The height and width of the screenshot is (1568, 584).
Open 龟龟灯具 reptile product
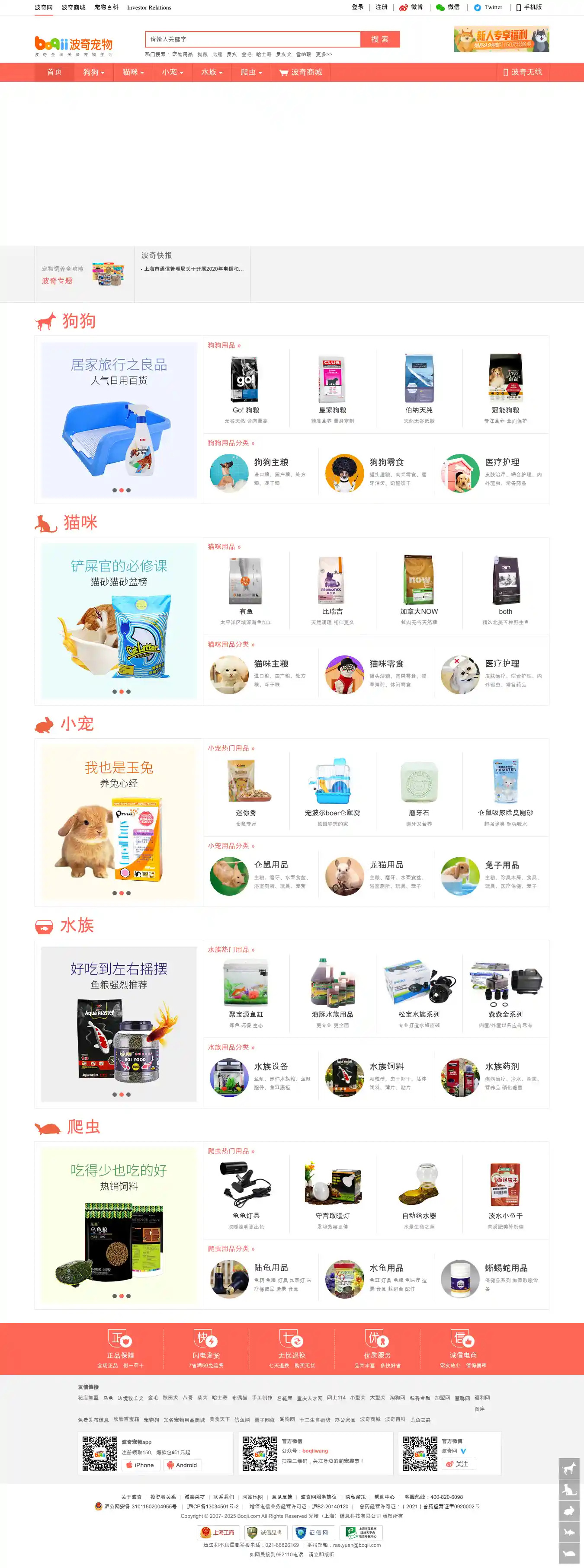tap(246, 1192)
